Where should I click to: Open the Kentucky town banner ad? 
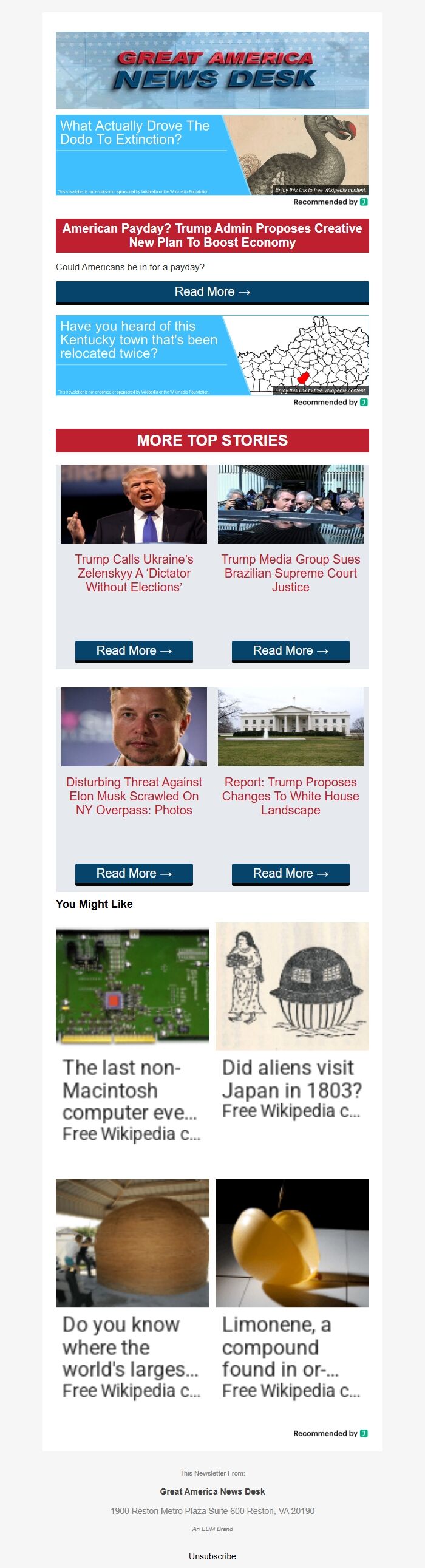click(212, 355)
